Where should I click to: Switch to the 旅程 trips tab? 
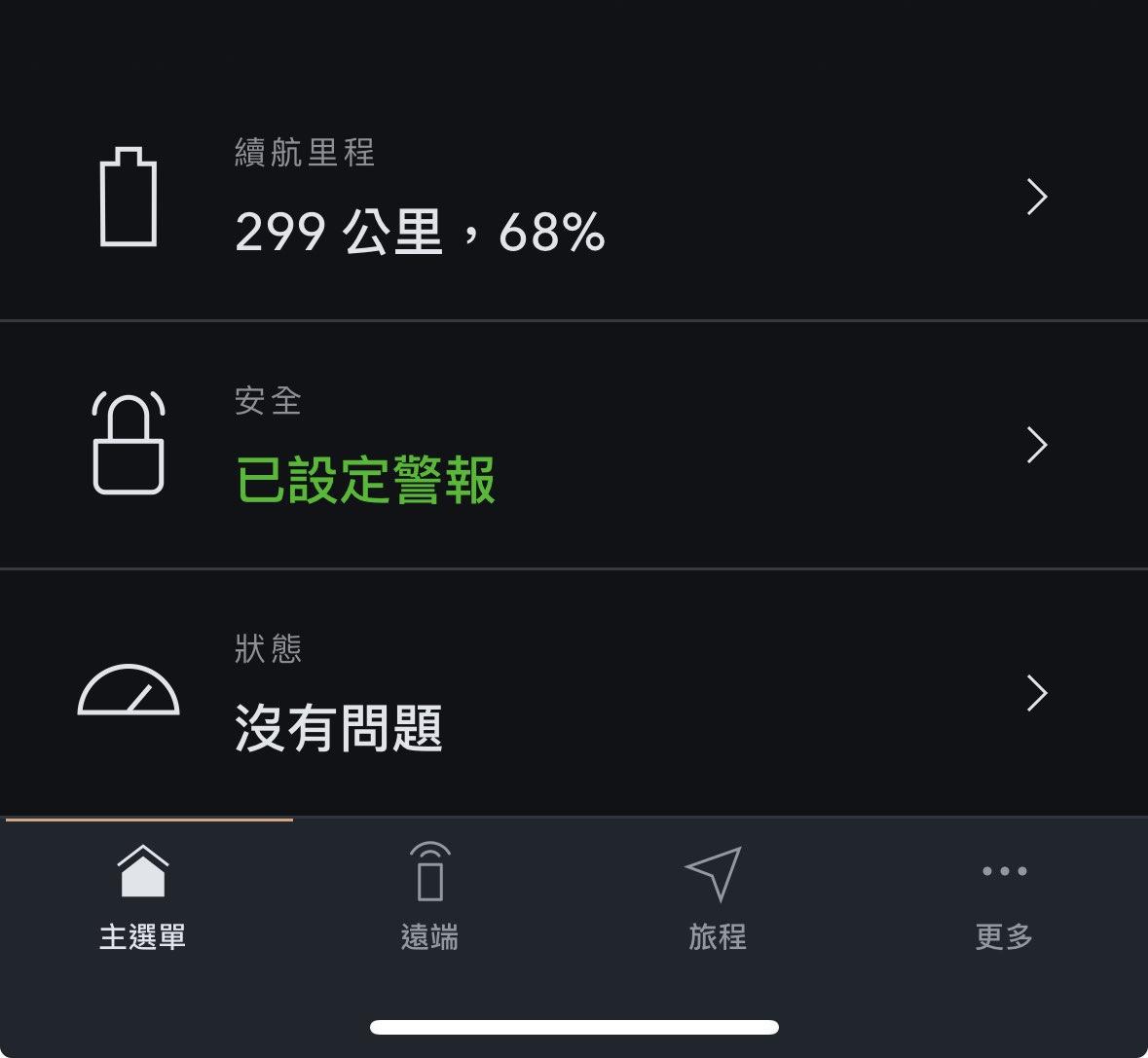click(717, 896)
